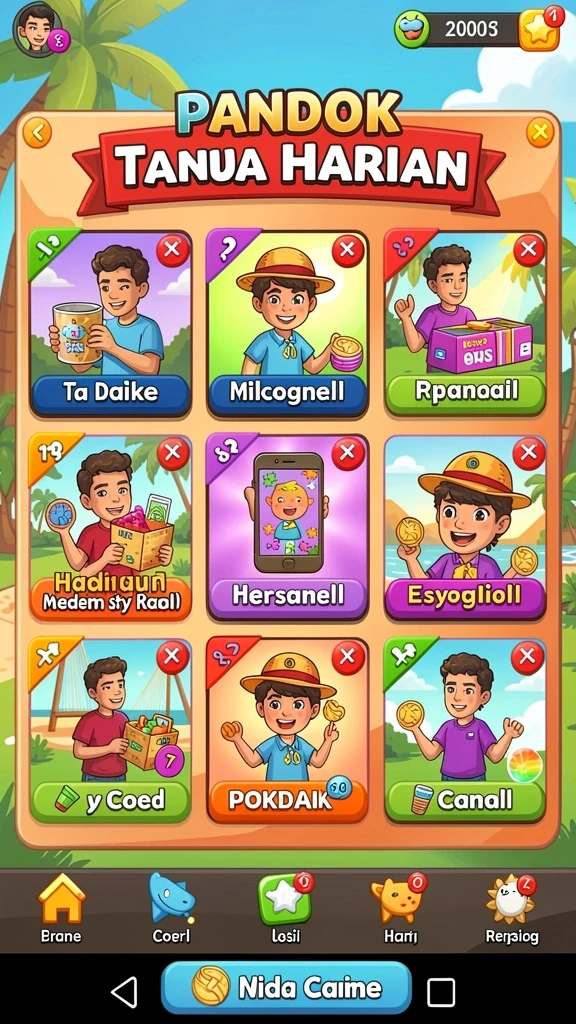Viewport: 576px width, 1024px height.
Task: Open the Losil star tab
Action: (x=285, y=908)
